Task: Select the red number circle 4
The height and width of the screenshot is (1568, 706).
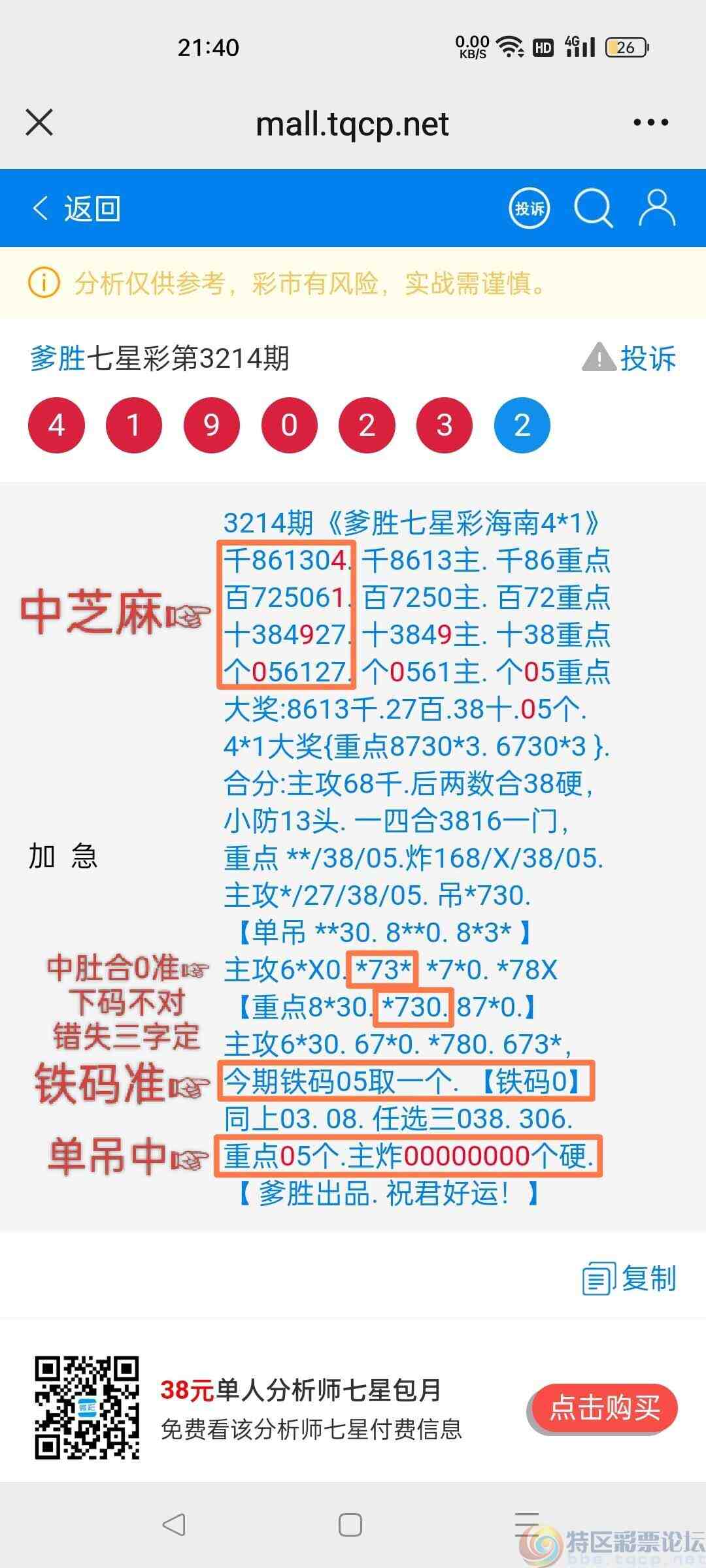Action: click(x=57, y=425)
